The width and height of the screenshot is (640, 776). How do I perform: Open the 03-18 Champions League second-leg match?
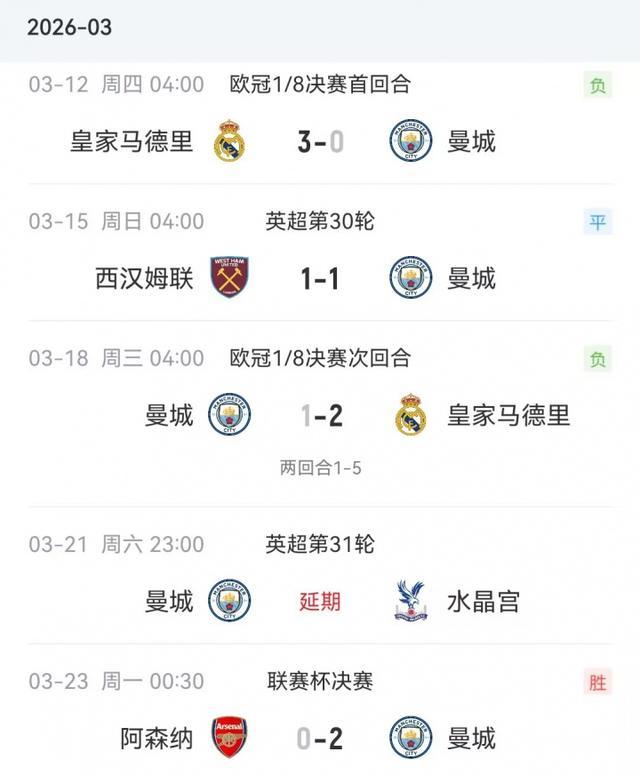tap(320, 415)
